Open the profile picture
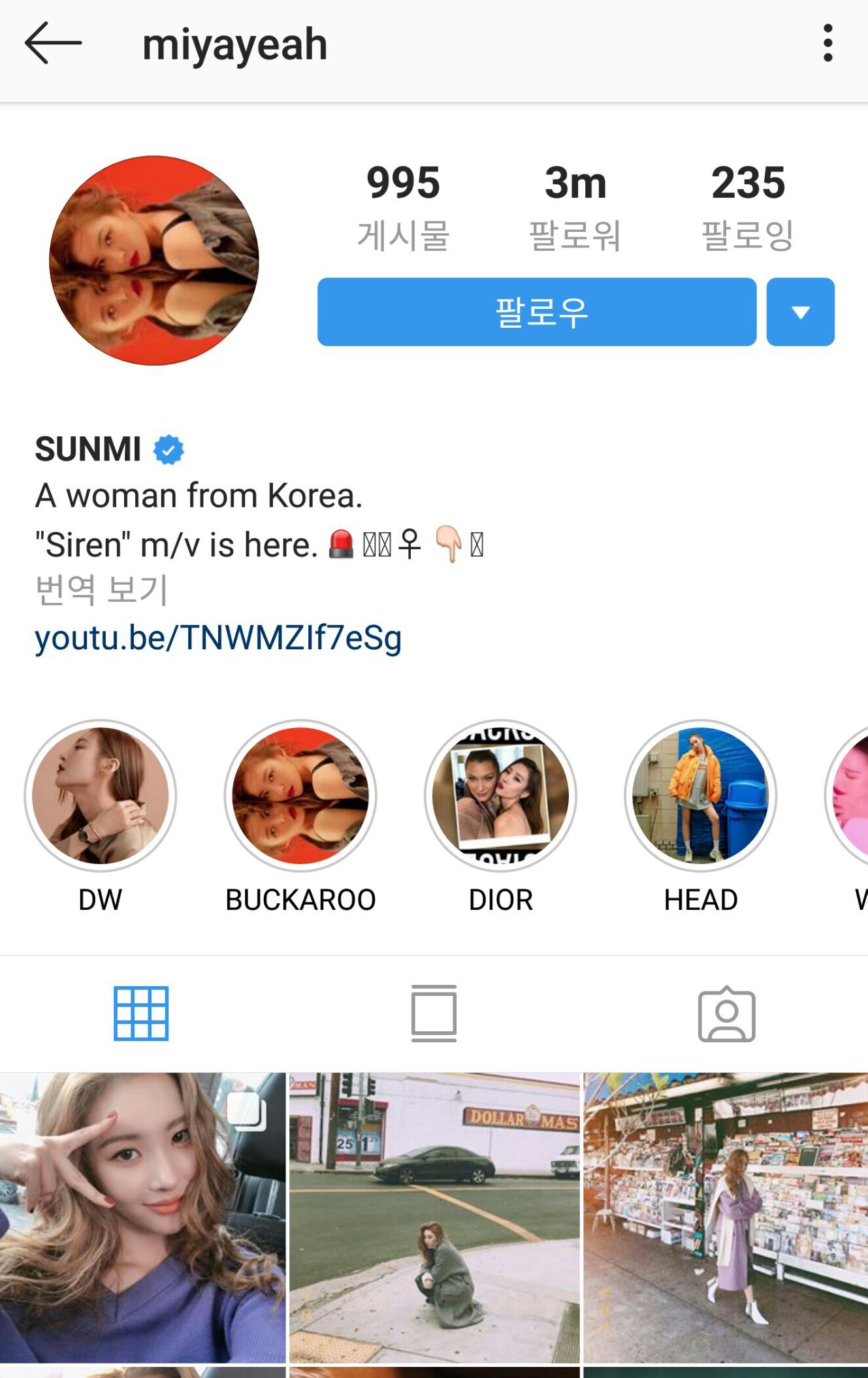The height and width of the screenshot is (1378, 868). [x=154, y=260]
